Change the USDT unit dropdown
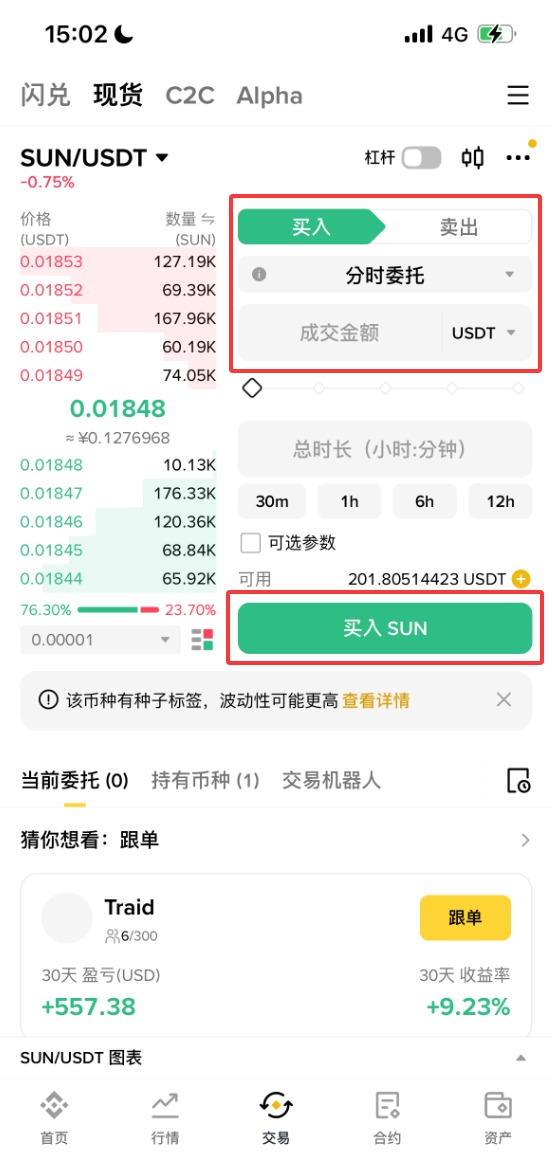This screenshot has width=552, height=1172. (486, 333)
